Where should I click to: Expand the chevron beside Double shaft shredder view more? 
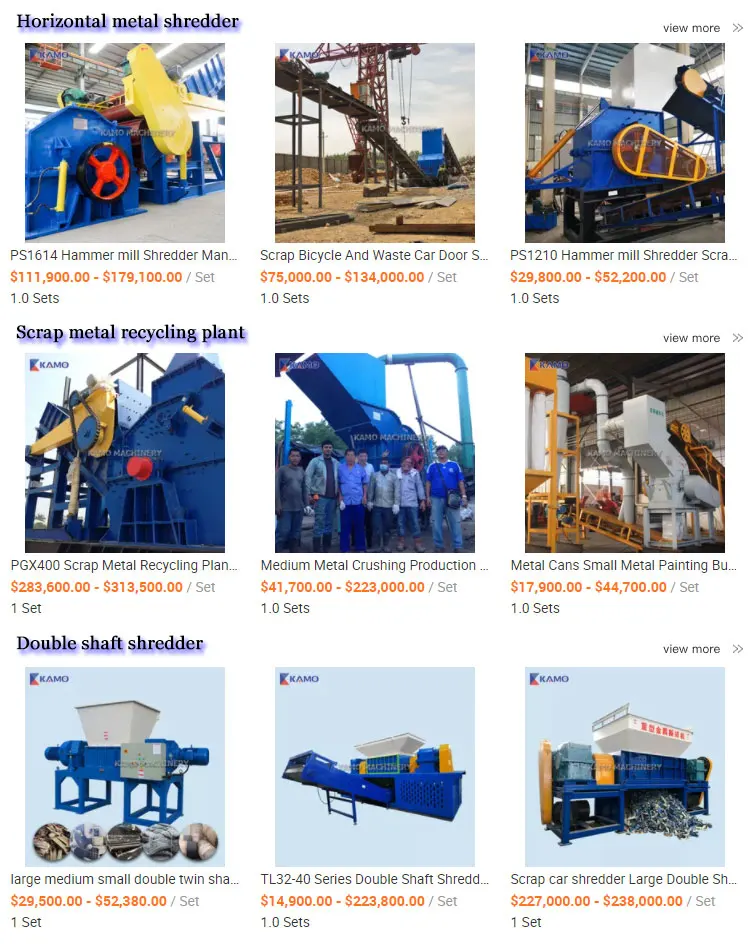[737, 649]
